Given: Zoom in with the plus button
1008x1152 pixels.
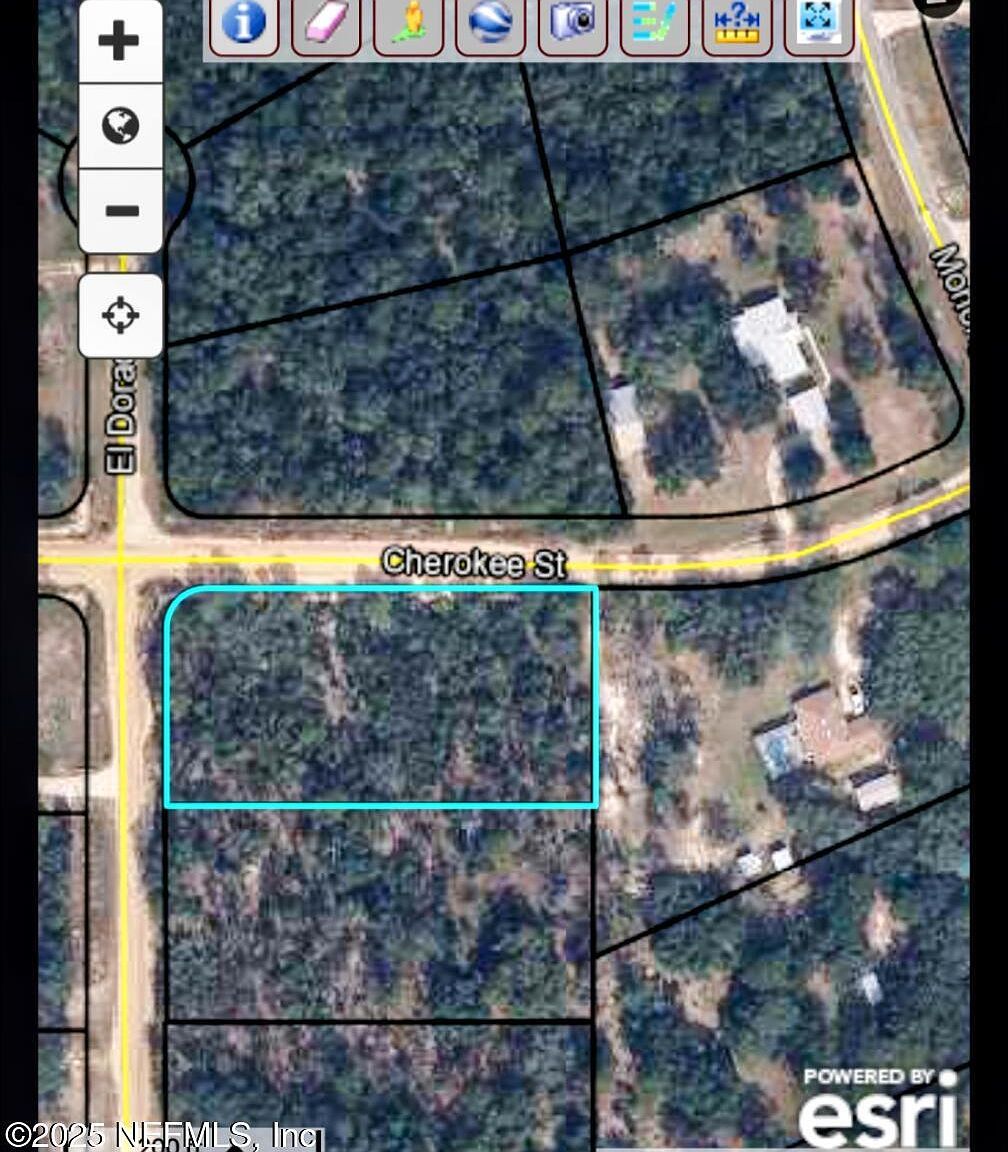Looking at the screenshot, I should pyautogui.click(x=121, y=40).
